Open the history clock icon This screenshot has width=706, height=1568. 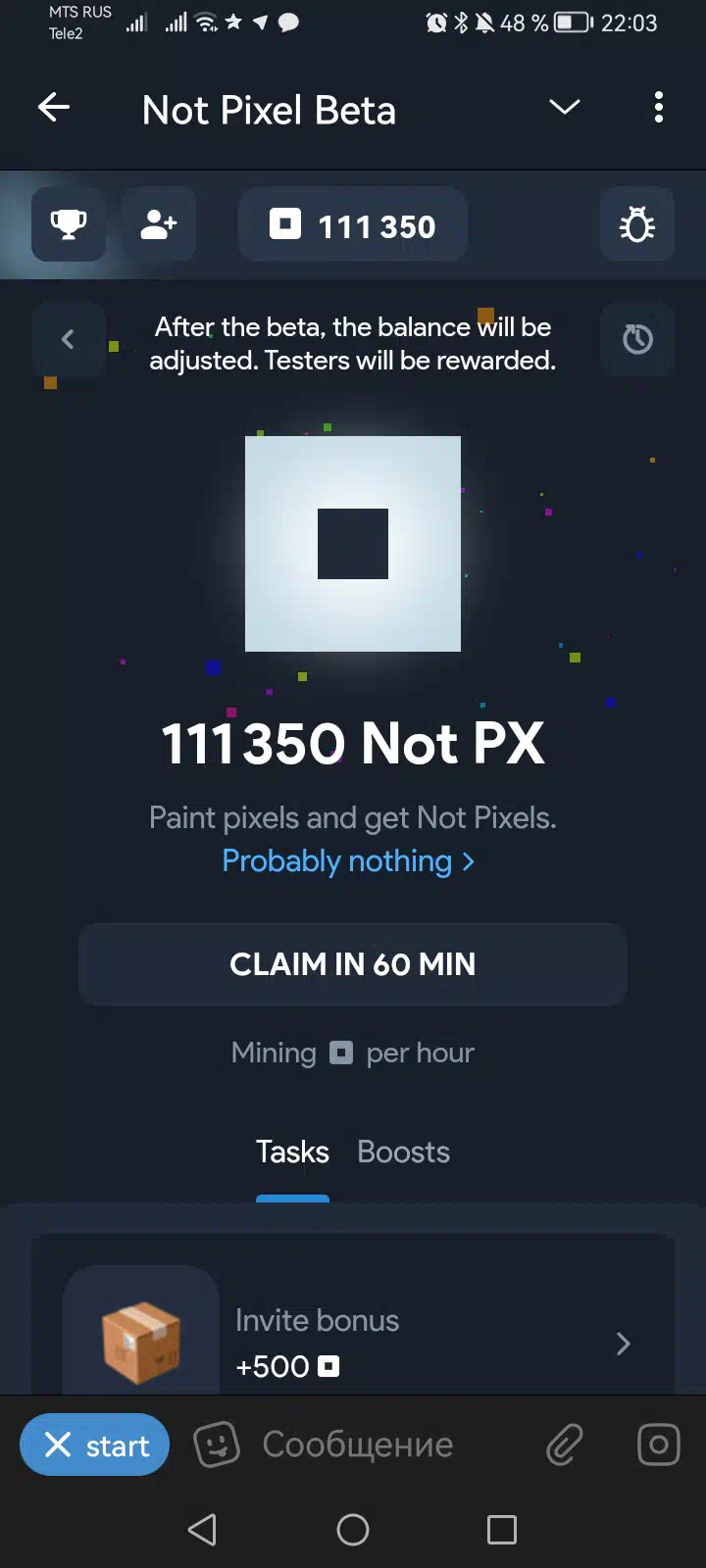click(x=637, y=340)
